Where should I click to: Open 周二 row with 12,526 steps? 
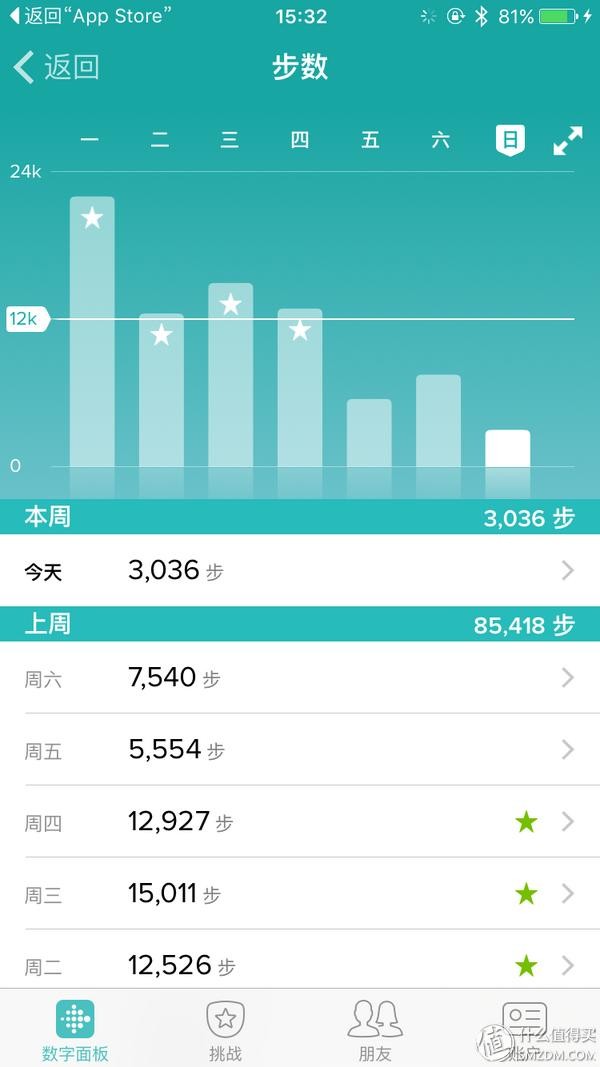point(300,965)
